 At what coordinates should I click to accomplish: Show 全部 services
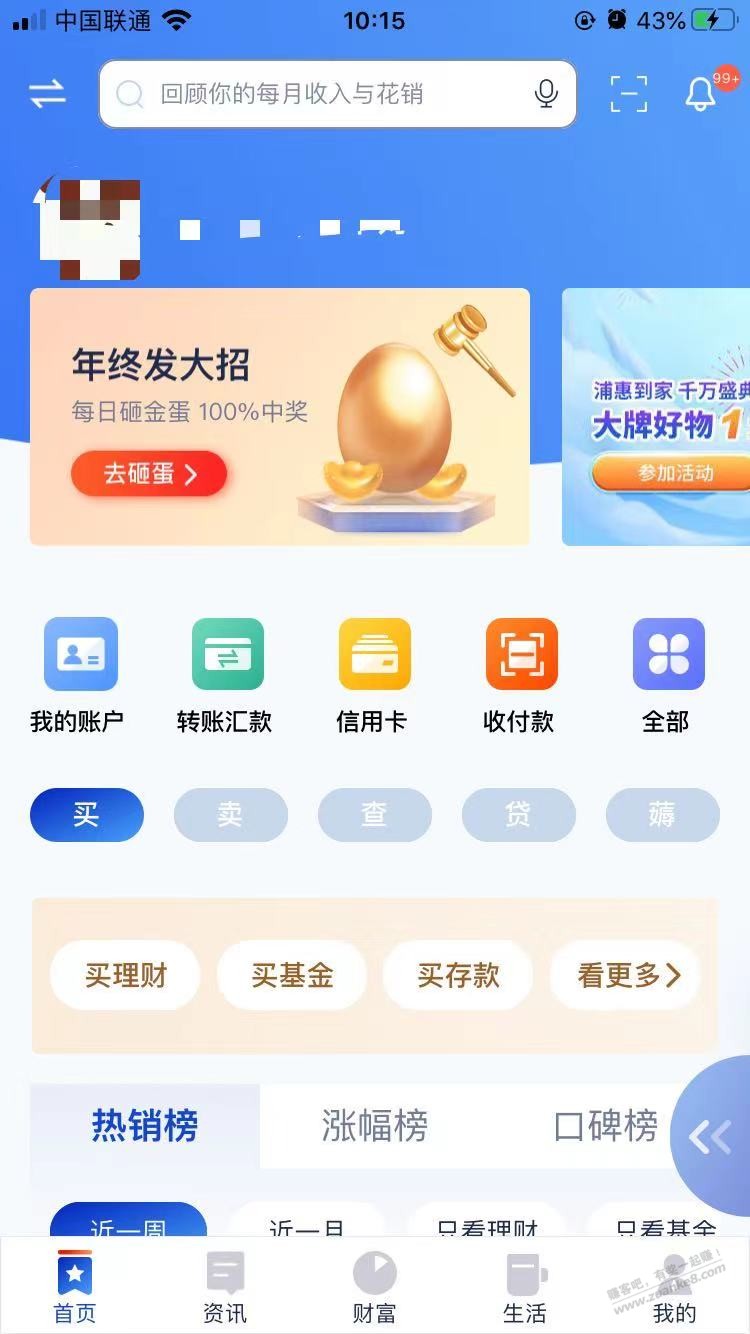click(667, 675)
